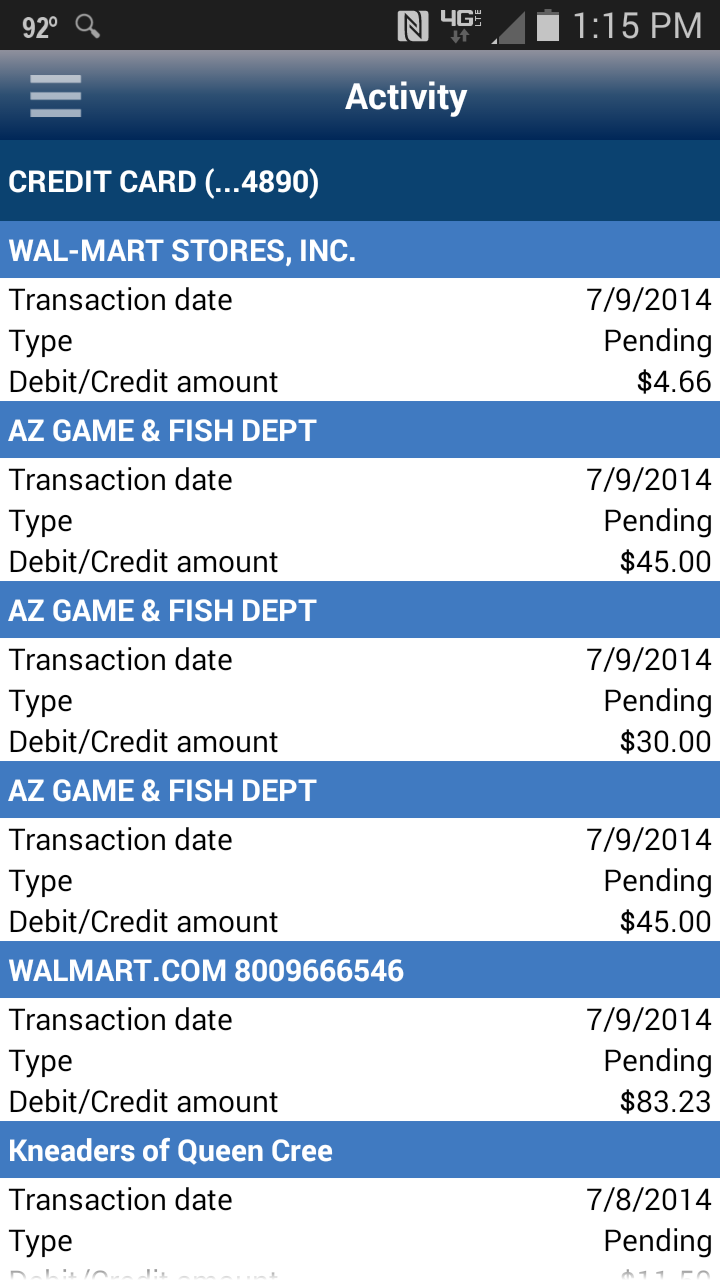The height and width of the screenshot is (1280, 720).
Task: Open the WAL-MART STORES, INC. transaction
Action: (x=360, y=311)
